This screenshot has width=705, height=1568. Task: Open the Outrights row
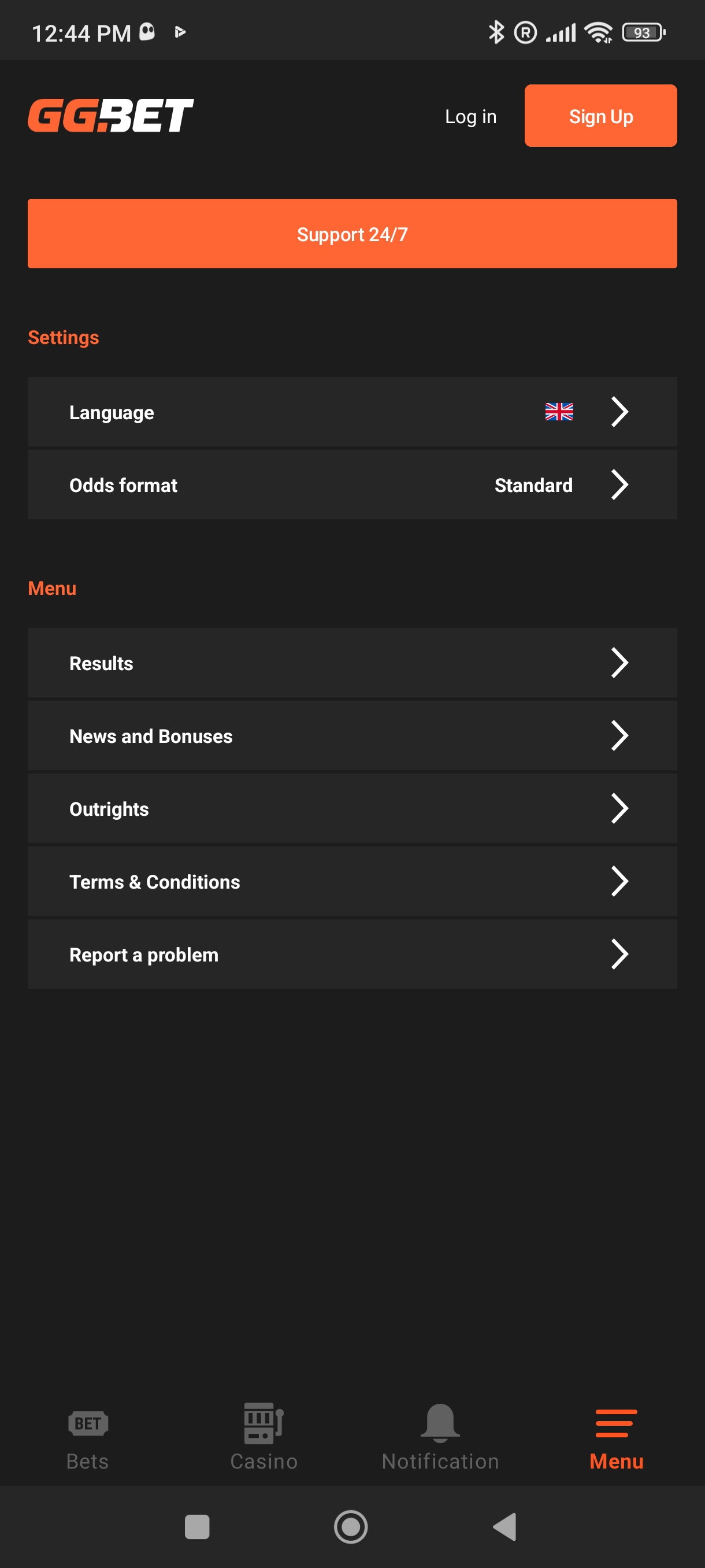[x=352, y=809]
